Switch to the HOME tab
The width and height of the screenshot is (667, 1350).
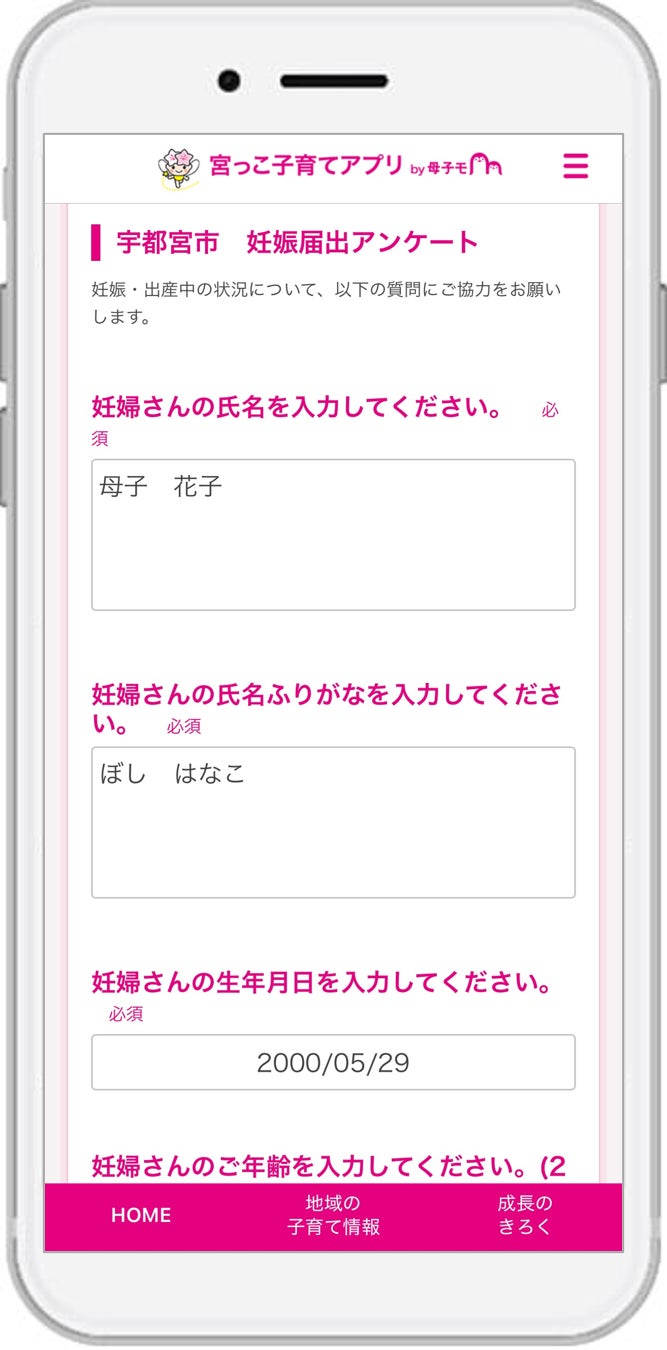coord(141,1216)
